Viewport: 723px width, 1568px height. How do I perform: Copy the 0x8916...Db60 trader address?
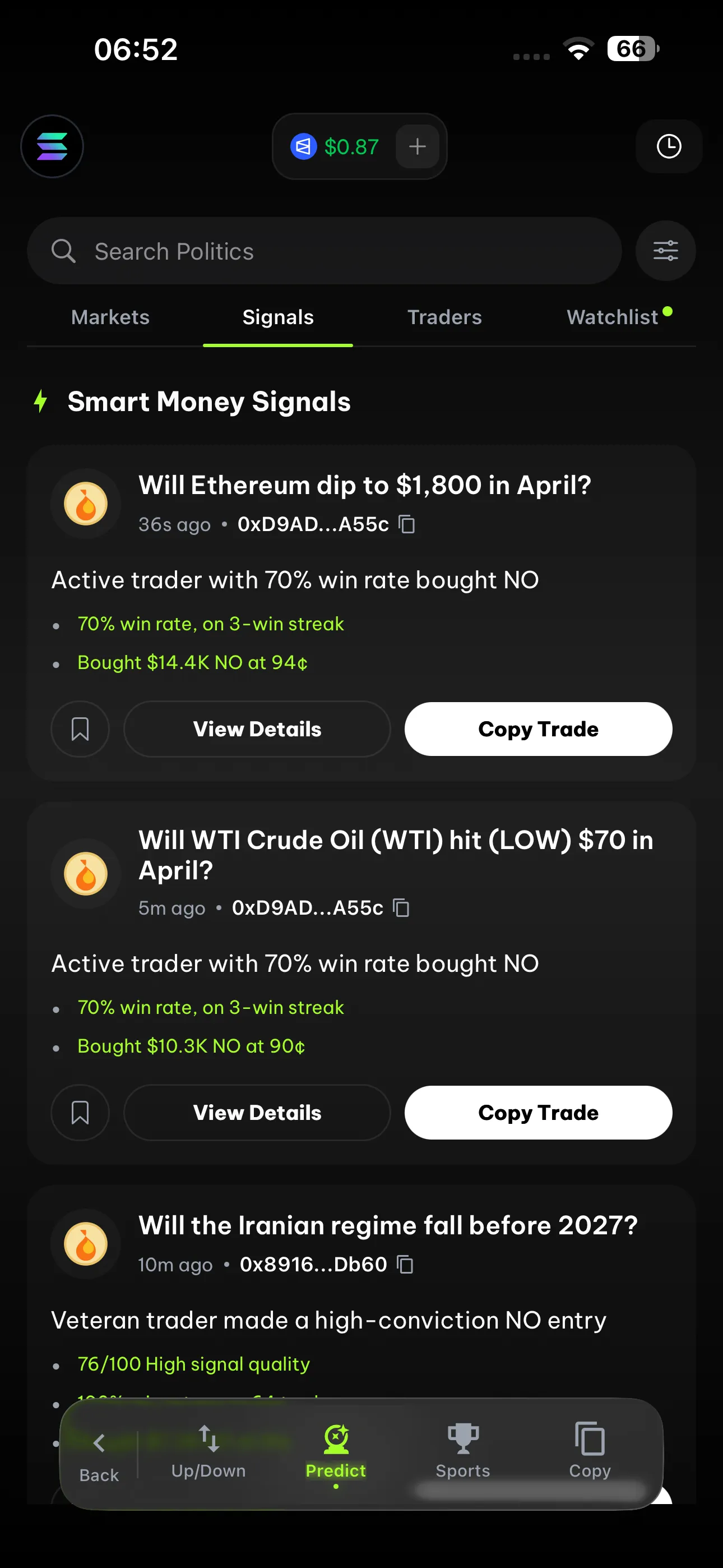coord(404,1264)
